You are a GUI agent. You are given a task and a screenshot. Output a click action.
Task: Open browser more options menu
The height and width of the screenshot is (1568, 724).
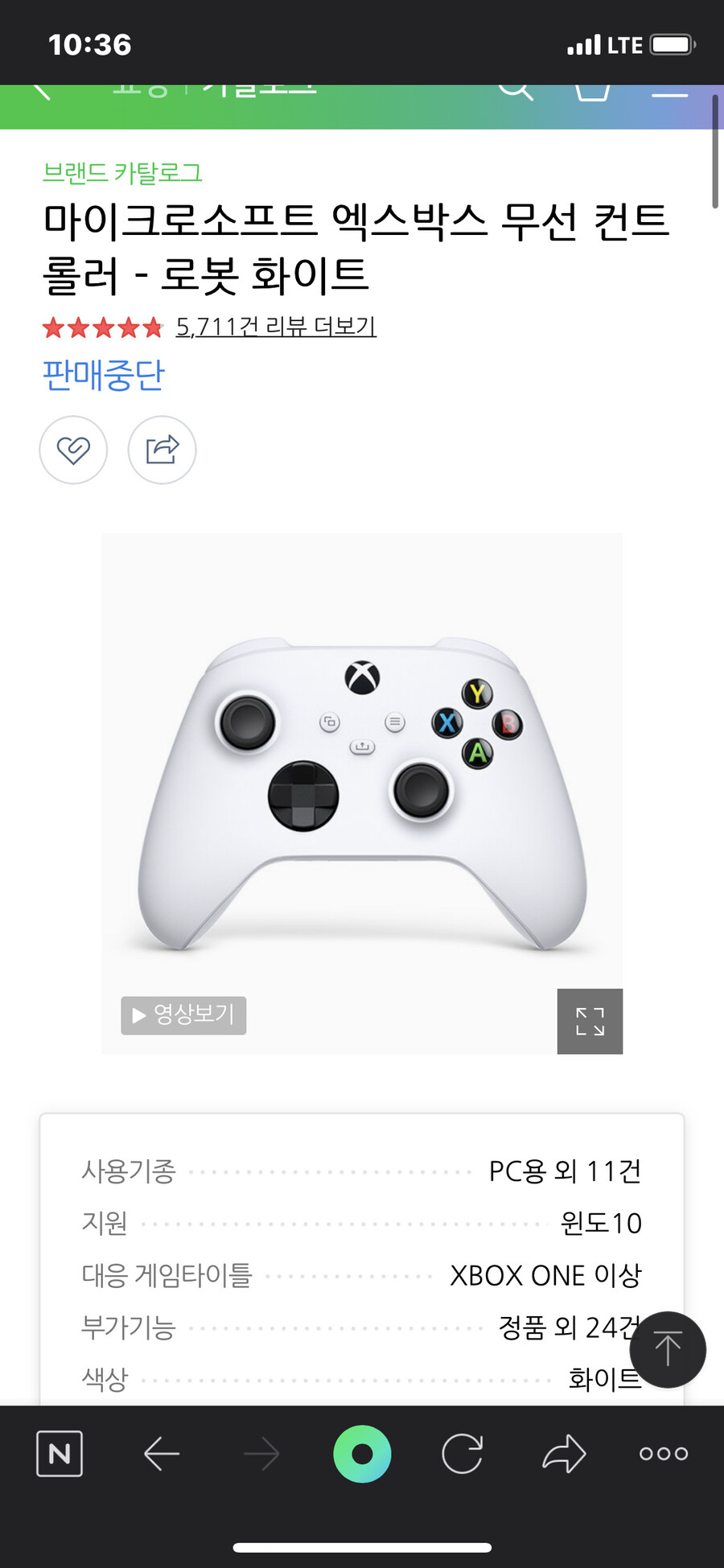[664, 1454]
